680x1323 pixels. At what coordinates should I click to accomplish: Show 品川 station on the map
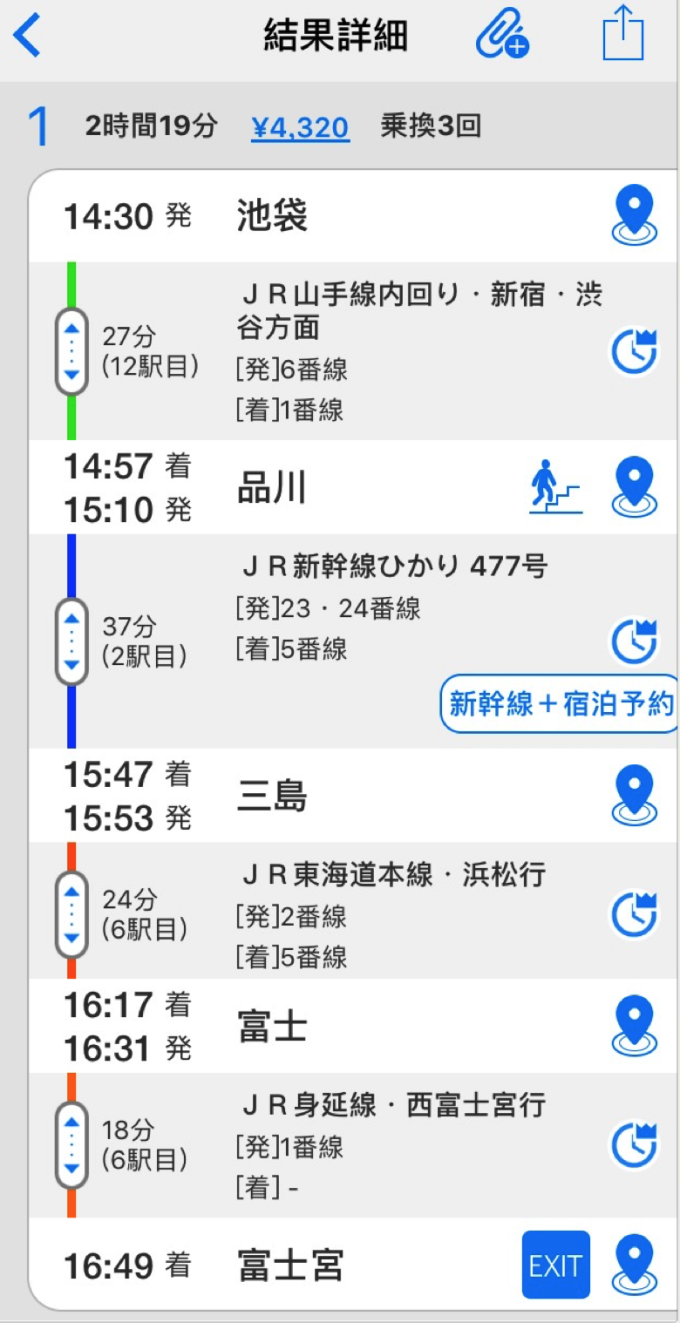(634, 488)
